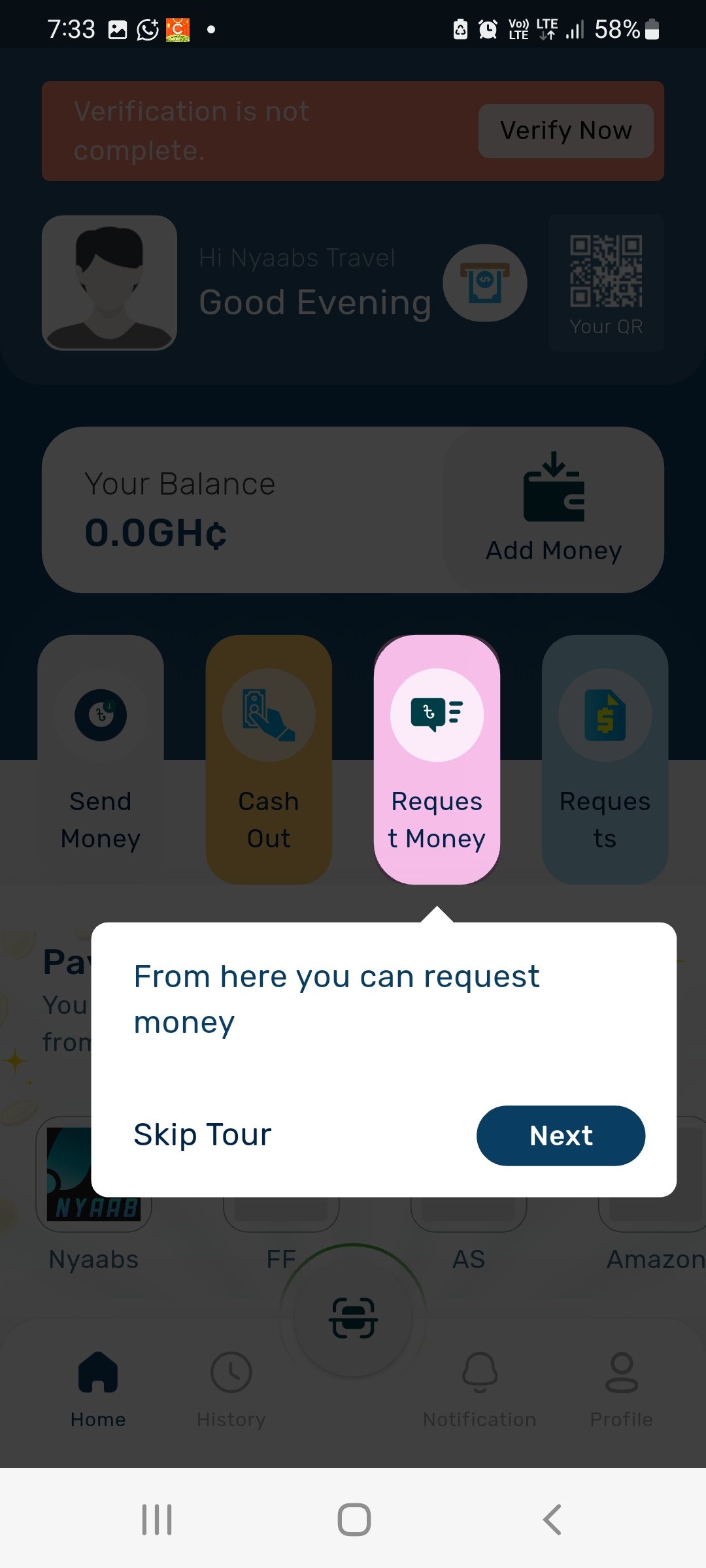The width and height of the screenshot is (706, 1568).
Task: Skip the app tour
Action: (202, 1135)
